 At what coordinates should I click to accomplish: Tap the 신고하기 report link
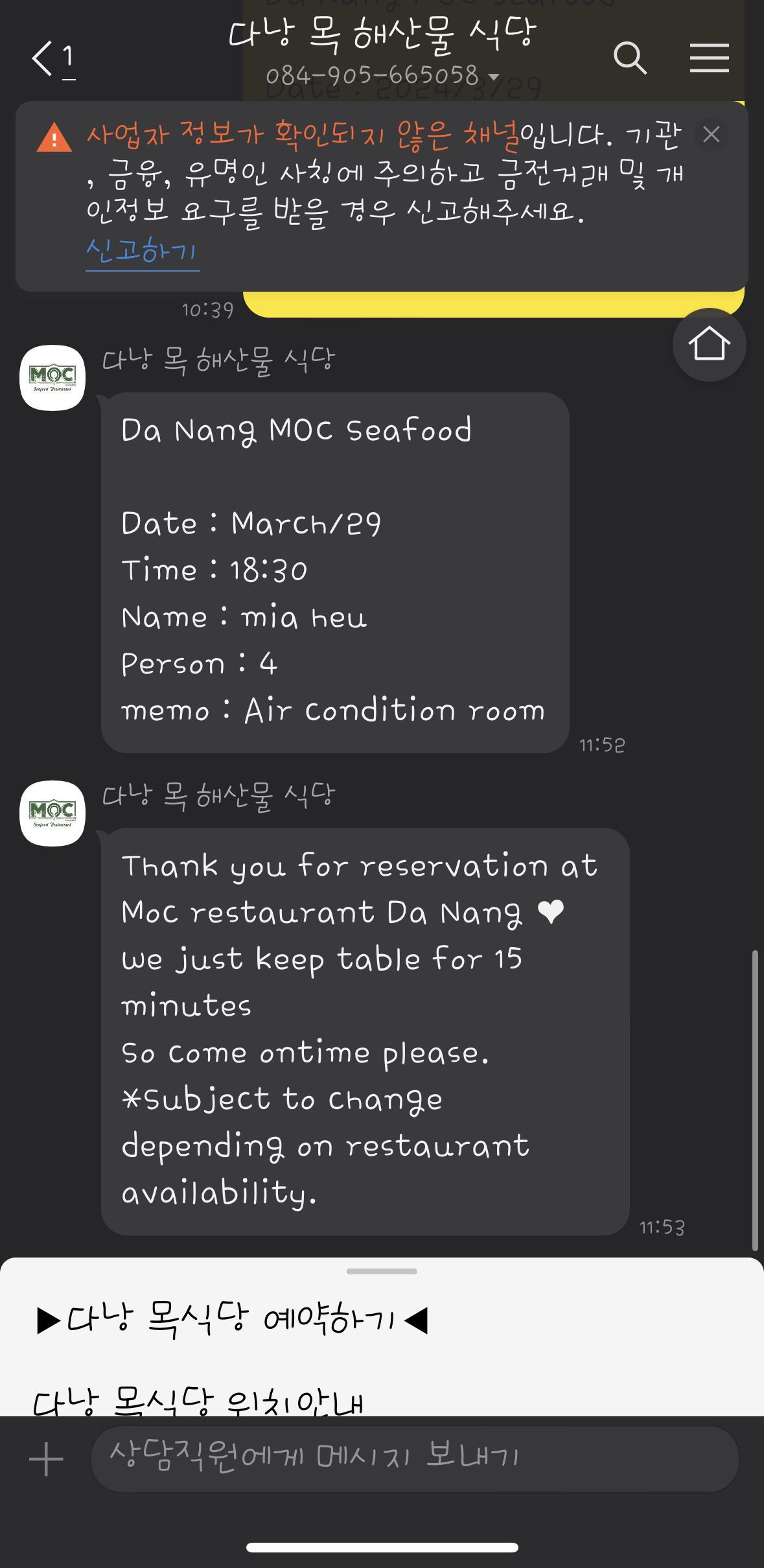(x=142, y=252)
